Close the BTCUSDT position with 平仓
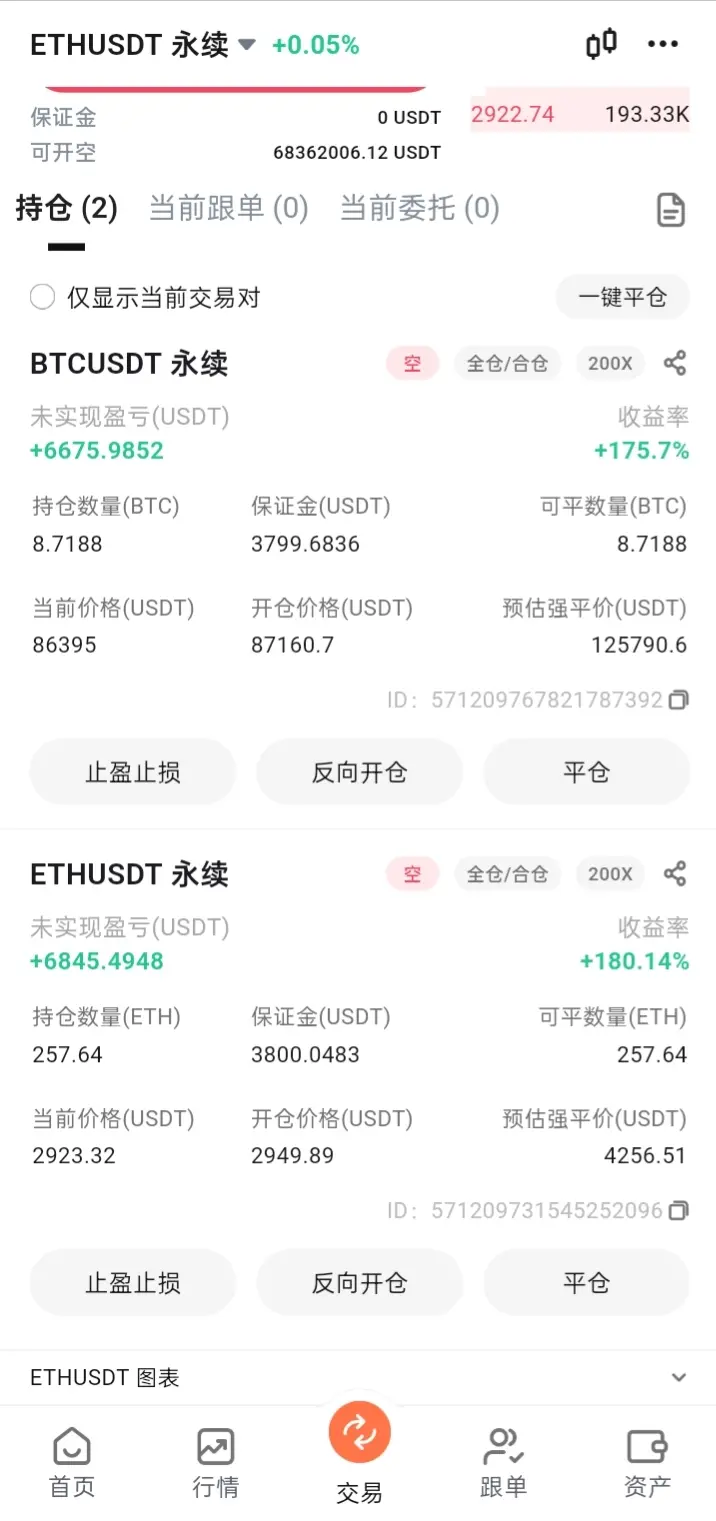The width and height of the screenshot is (716, 1521). pos(586,772)
